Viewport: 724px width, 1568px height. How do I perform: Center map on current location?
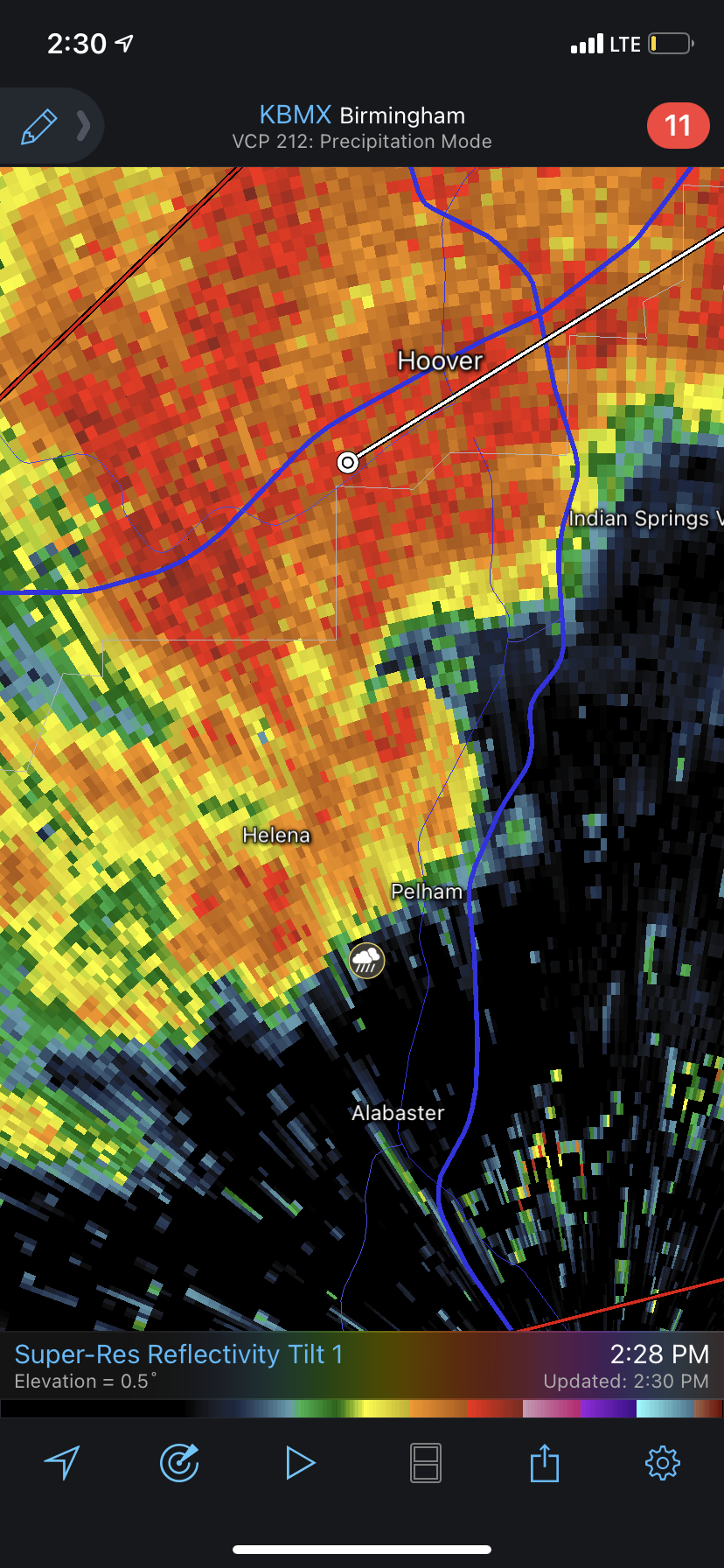click(x=62, y=1462)
